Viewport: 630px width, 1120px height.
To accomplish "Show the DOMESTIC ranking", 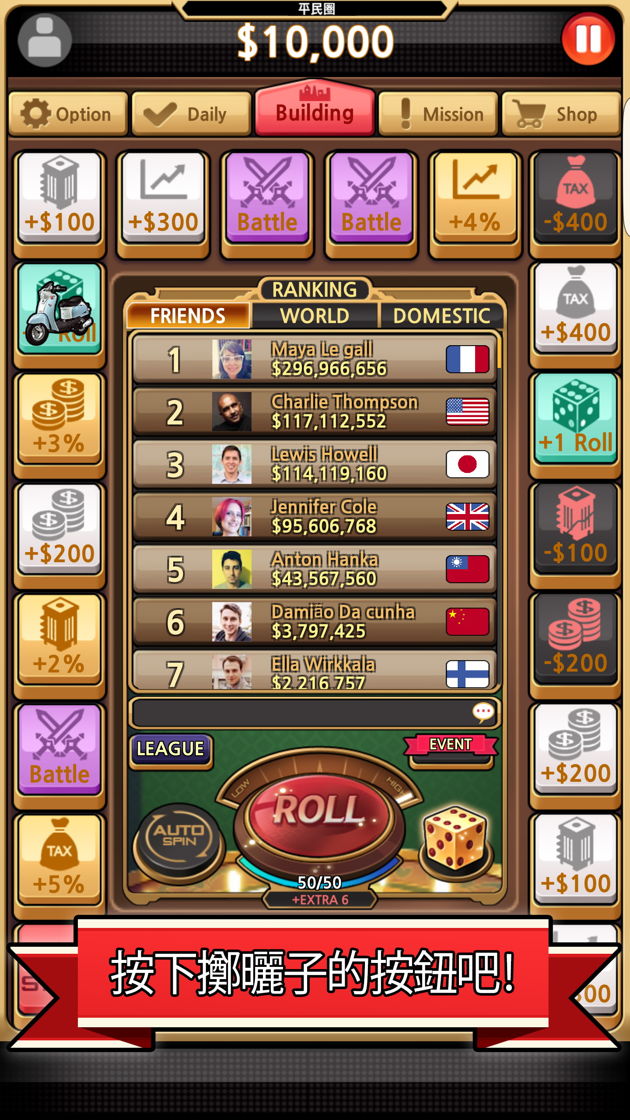I will (441, 316).
